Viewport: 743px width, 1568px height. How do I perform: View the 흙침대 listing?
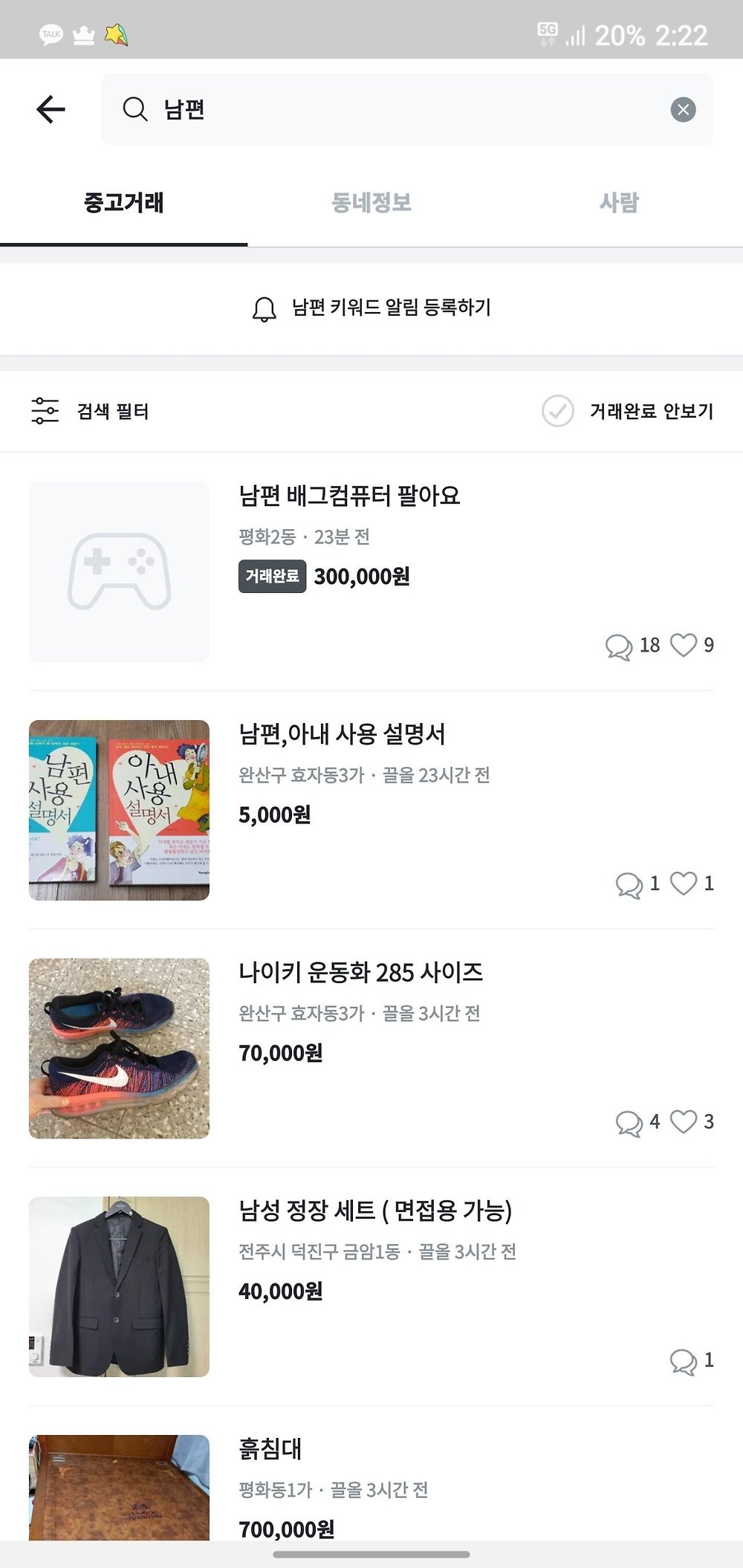click(270, 1448)
